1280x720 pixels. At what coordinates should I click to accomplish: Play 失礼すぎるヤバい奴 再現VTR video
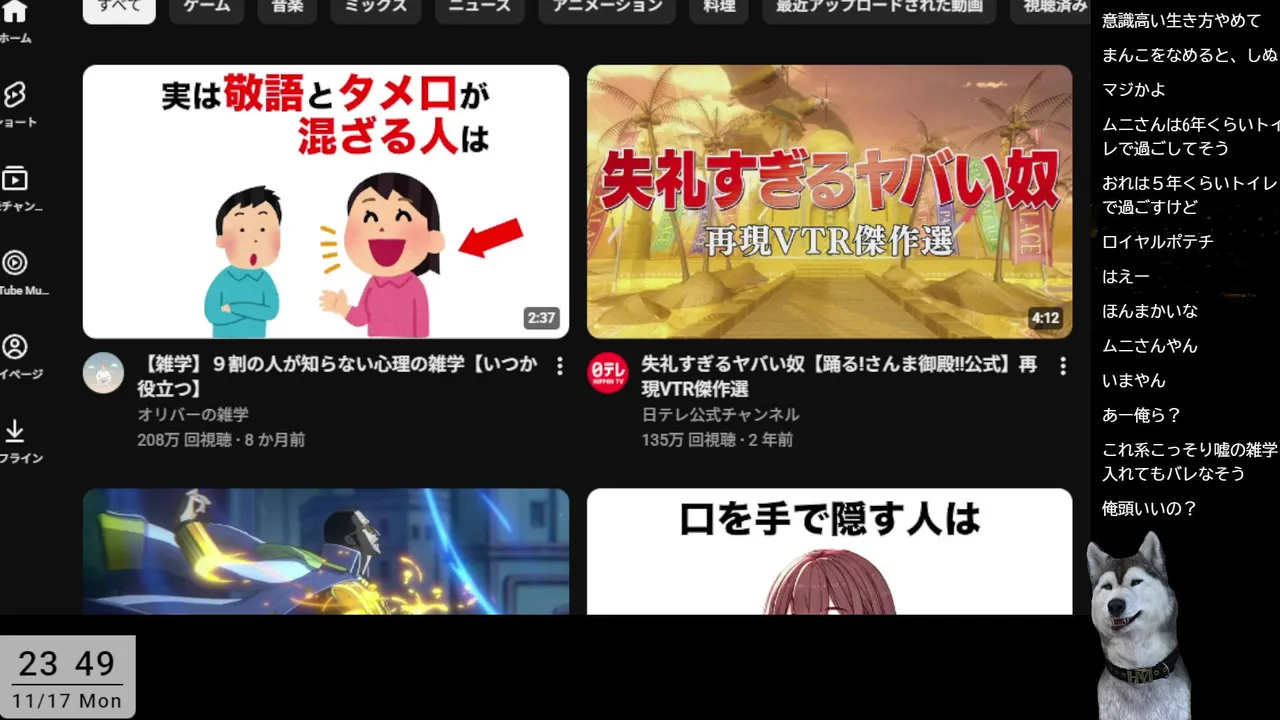pos(829,202)
